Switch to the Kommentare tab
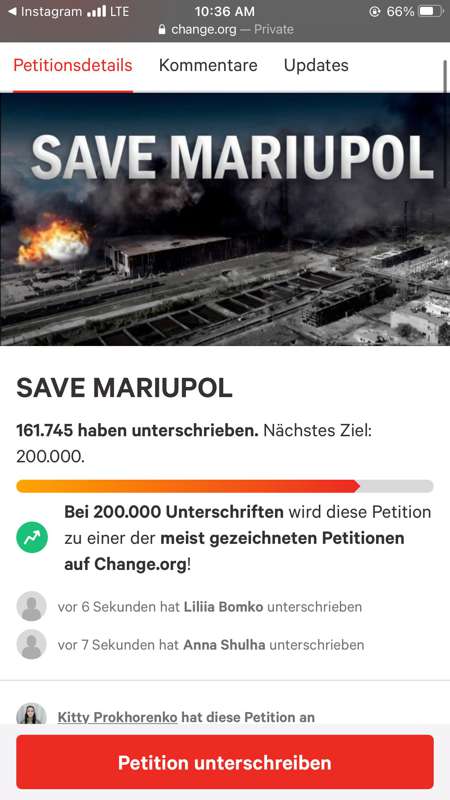Viewport: 450px width, 800px height. pyautogui.click(x=208, y=65)
